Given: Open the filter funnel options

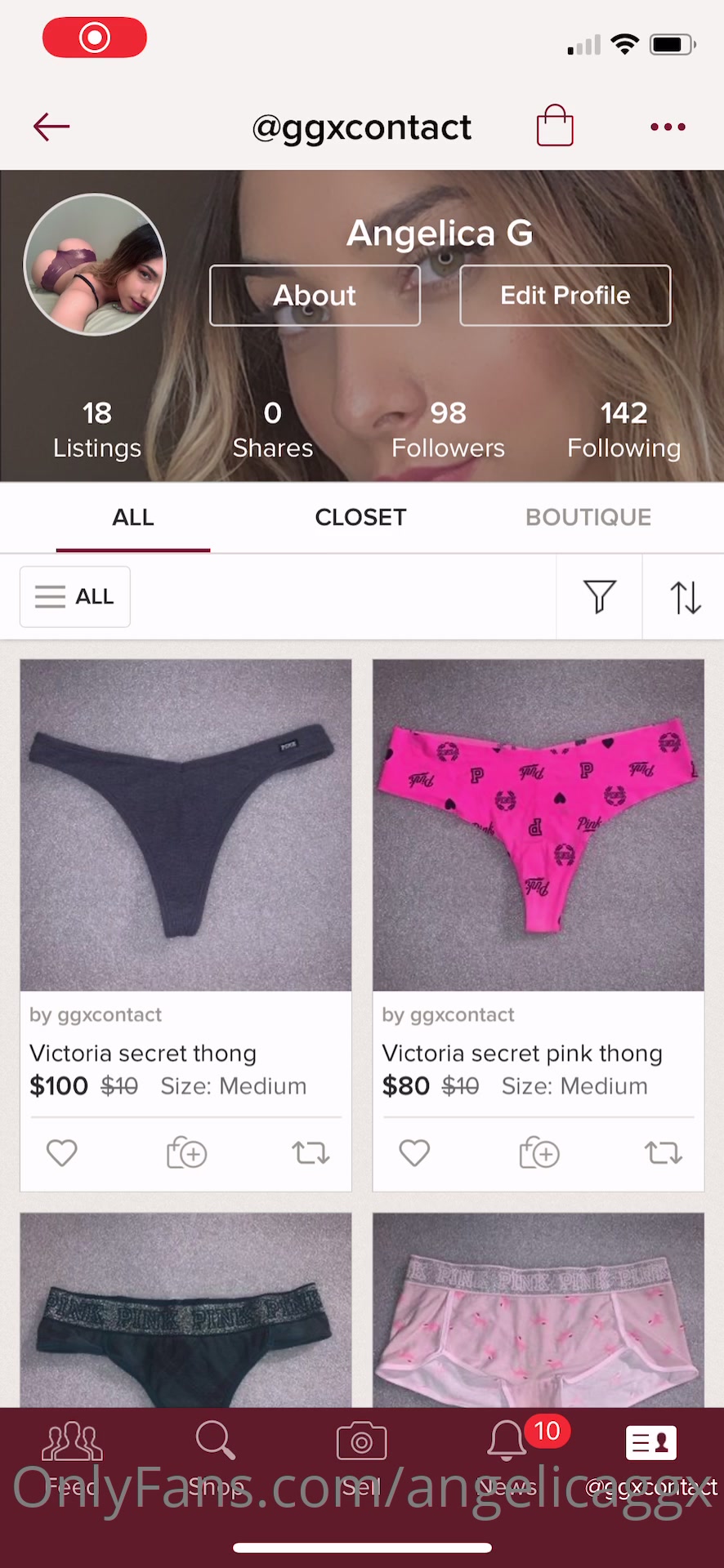Looking at the screenshot, I should click(599, 597).
